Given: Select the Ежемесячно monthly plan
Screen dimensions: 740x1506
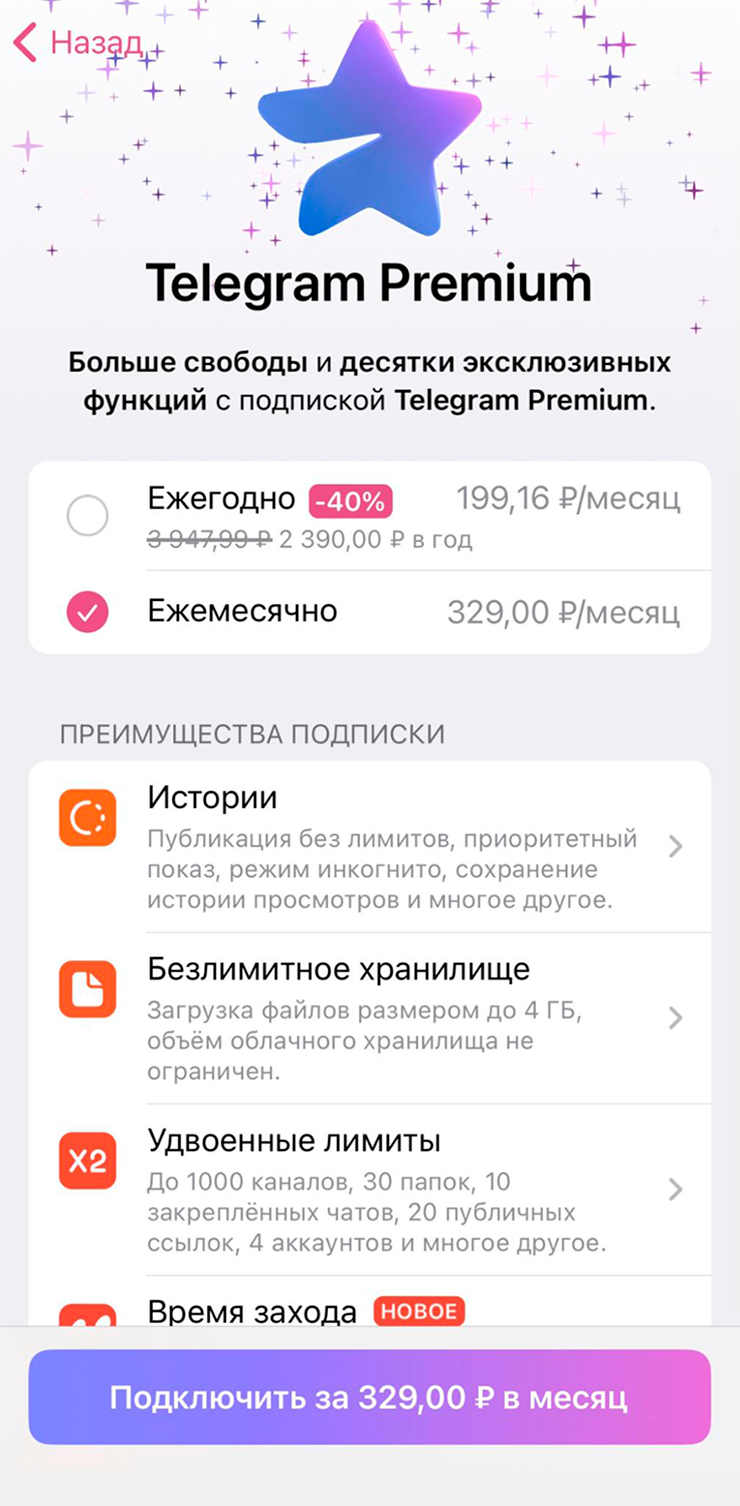Looking at the screenshot, I should tap(369, 612).
